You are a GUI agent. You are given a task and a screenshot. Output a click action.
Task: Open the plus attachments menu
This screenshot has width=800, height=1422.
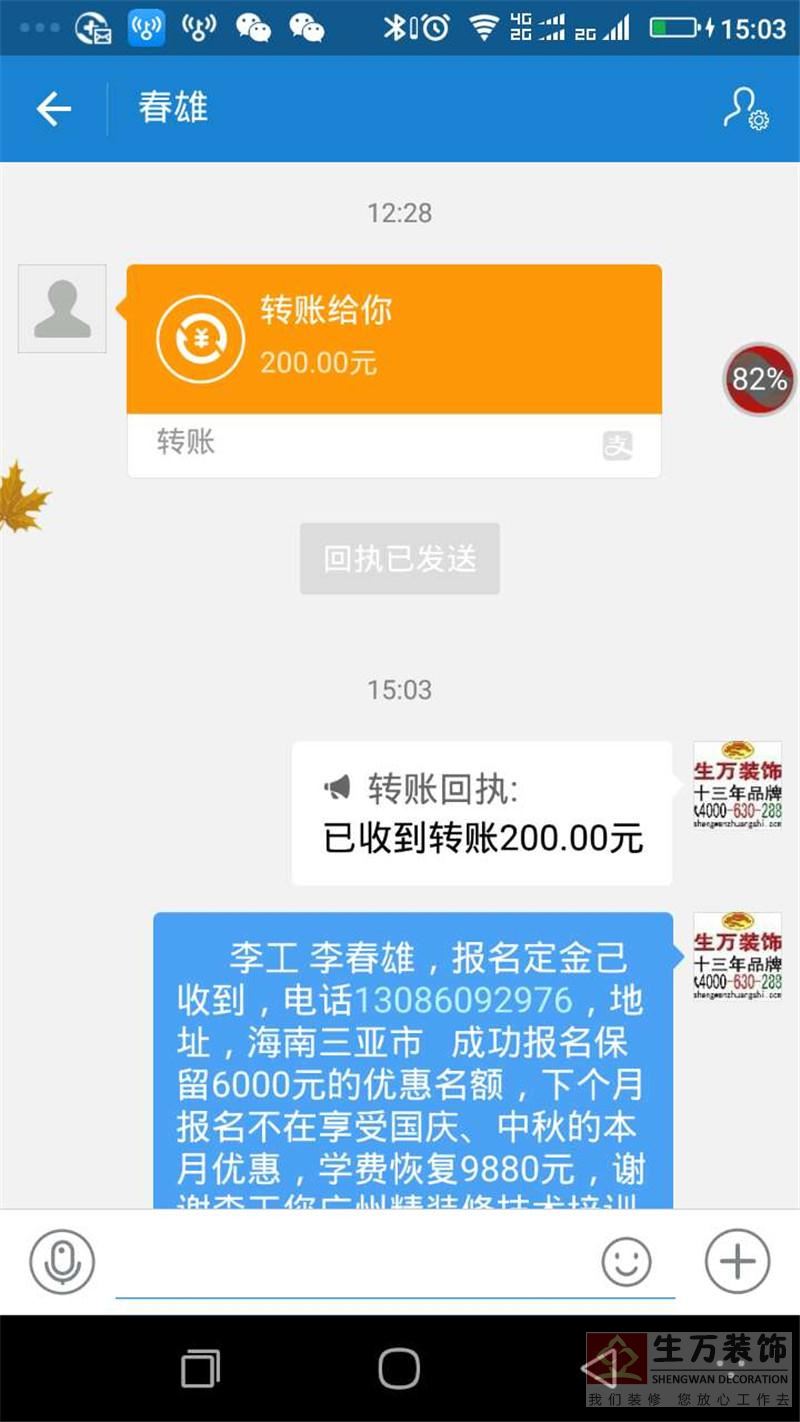tap(737, 1262)
